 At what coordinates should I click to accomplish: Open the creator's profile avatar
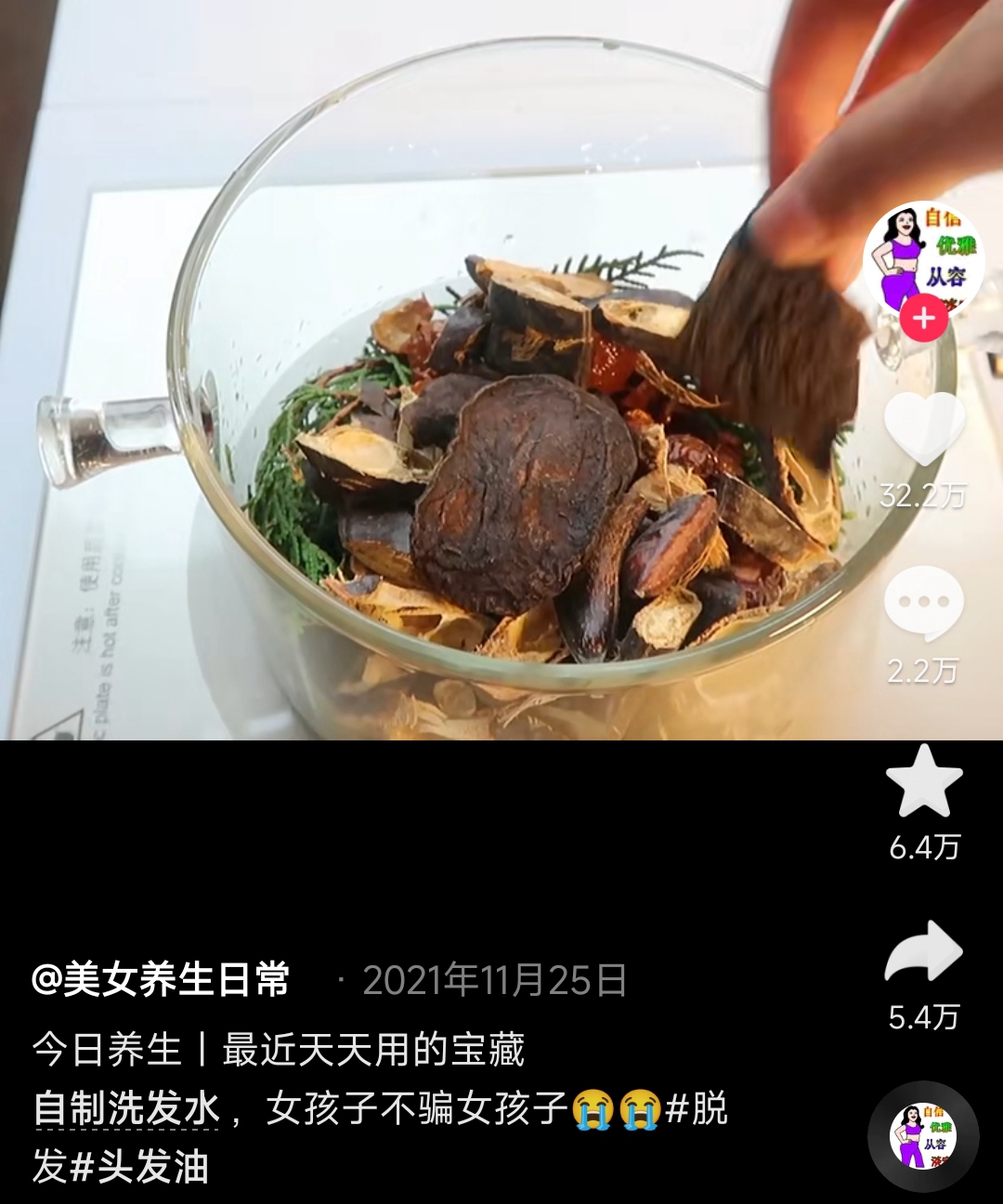923,255
